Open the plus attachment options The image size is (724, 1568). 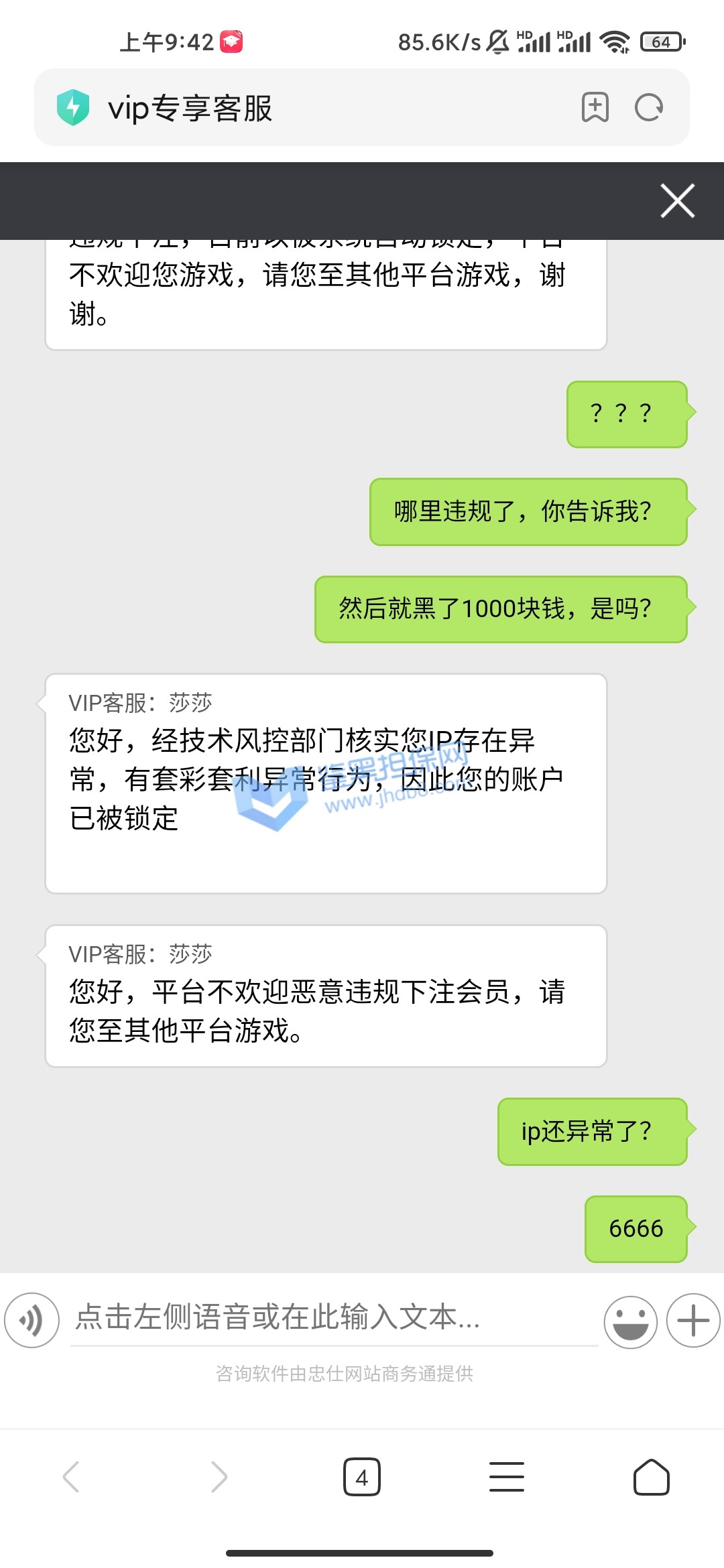(x=693, y=1320)
